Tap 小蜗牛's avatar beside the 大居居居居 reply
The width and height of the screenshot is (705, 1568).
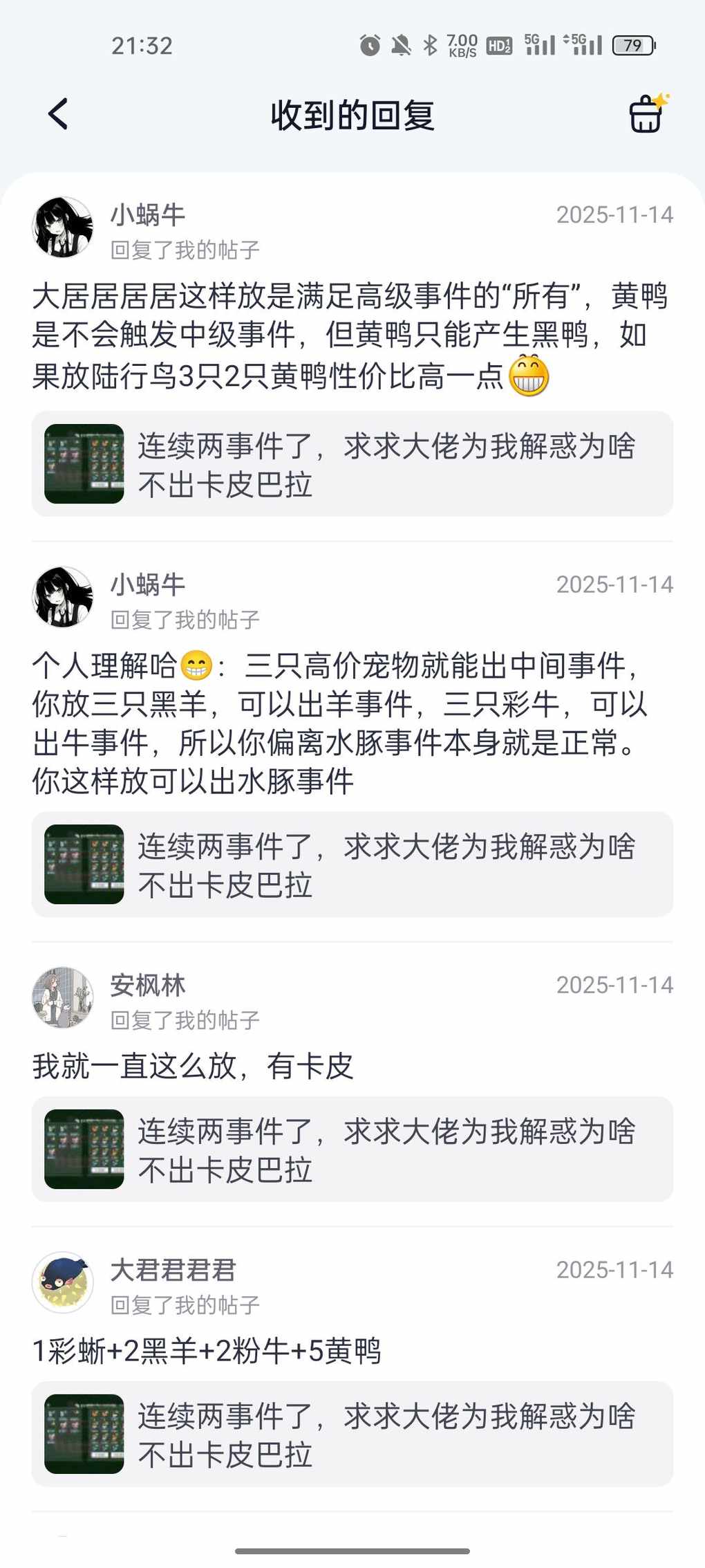(x=63, y=227)
